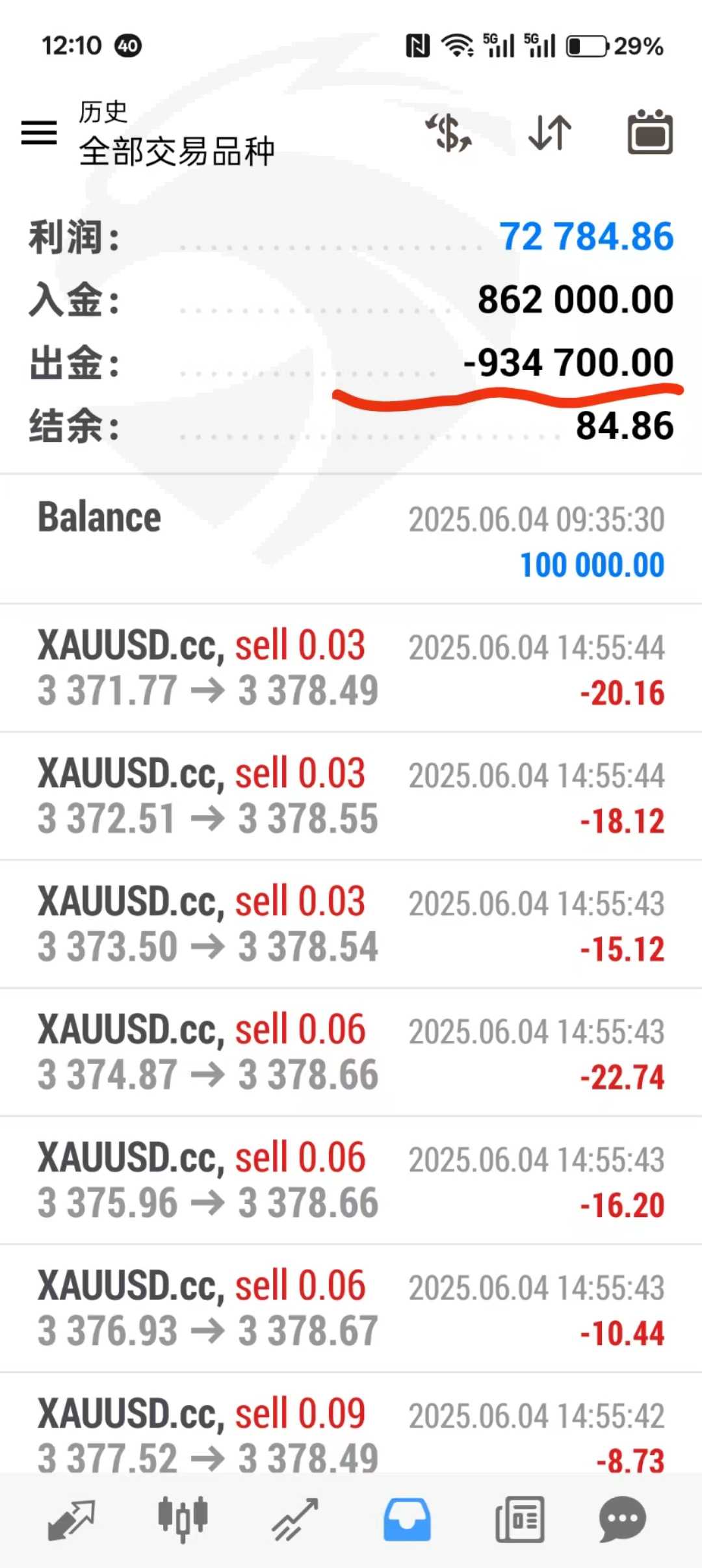This screenshot has width=702, height=1568.
Task: Show details of trade opened at 3 374.87
Action: click(x=351, y=1052)
